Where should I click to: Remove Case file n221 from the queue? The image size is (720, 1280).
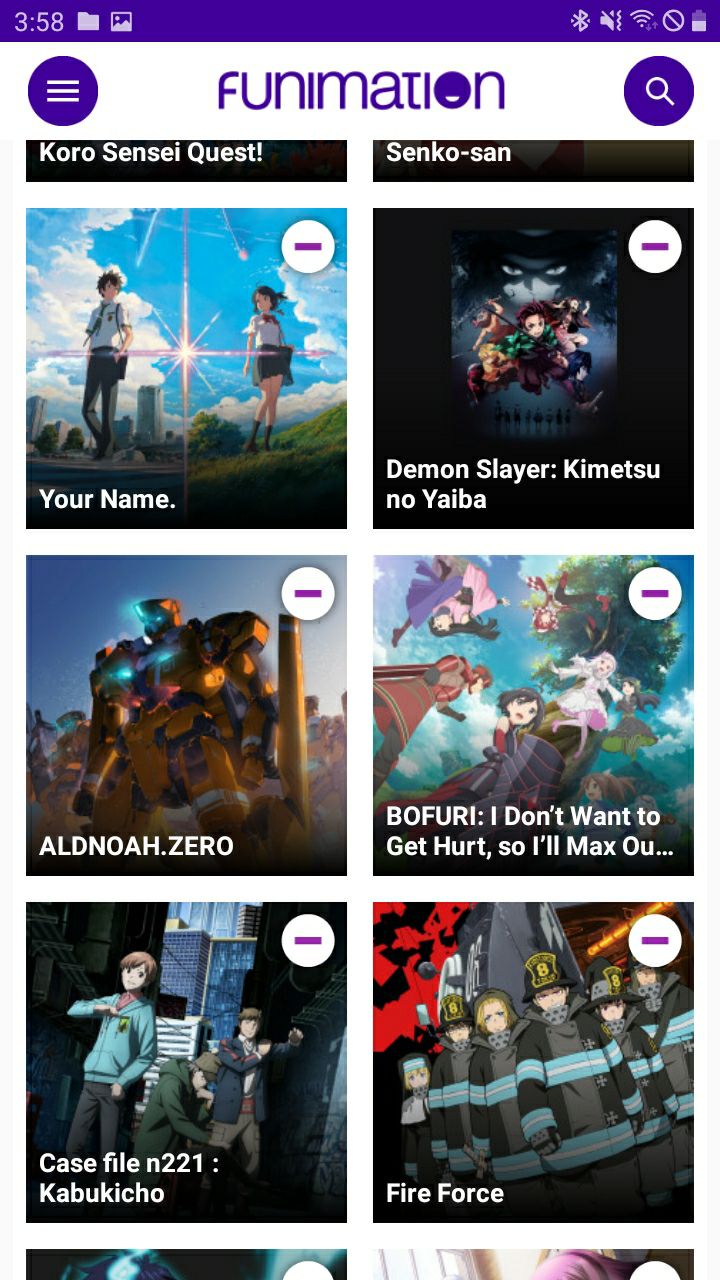(308, 941)
